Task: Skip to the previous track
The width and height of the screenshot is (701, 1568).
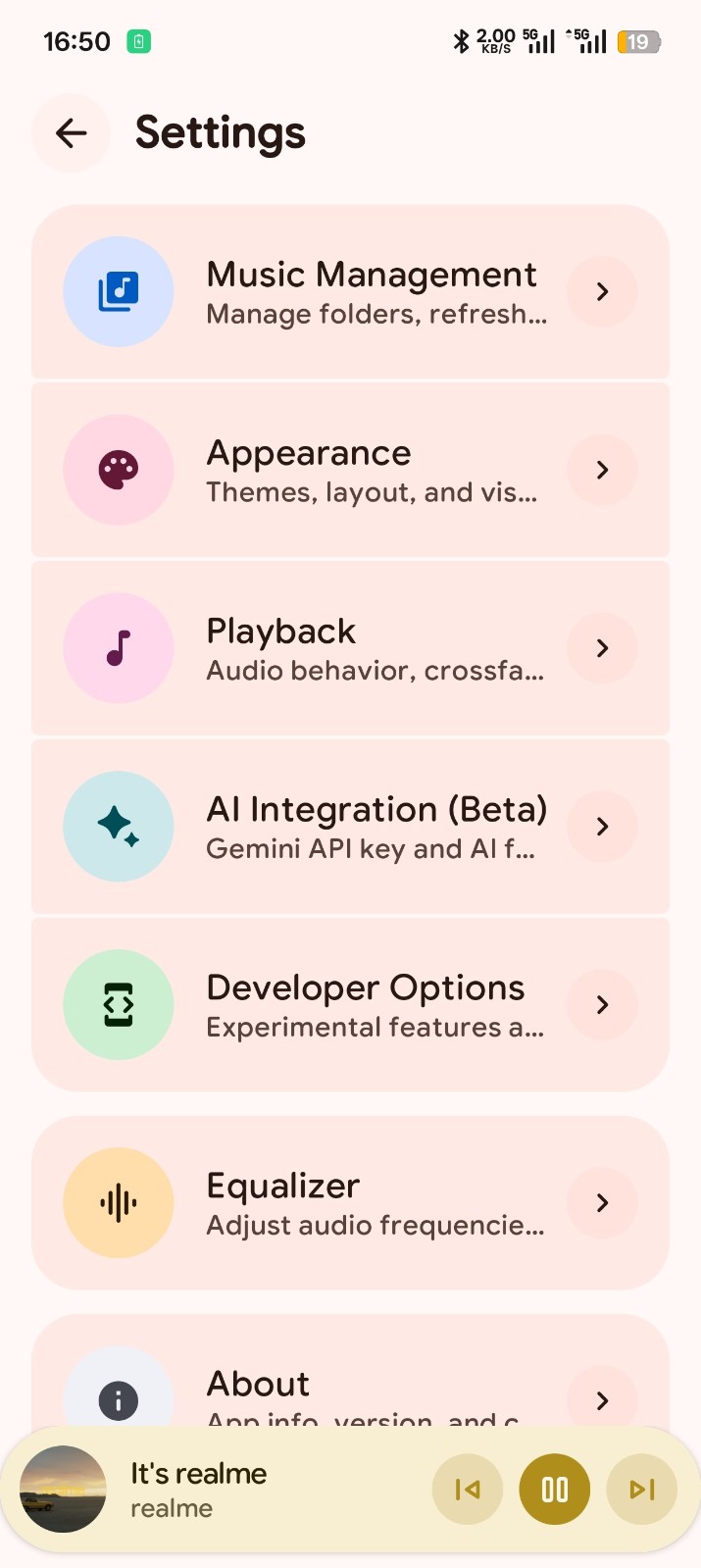Action: 468,1490
